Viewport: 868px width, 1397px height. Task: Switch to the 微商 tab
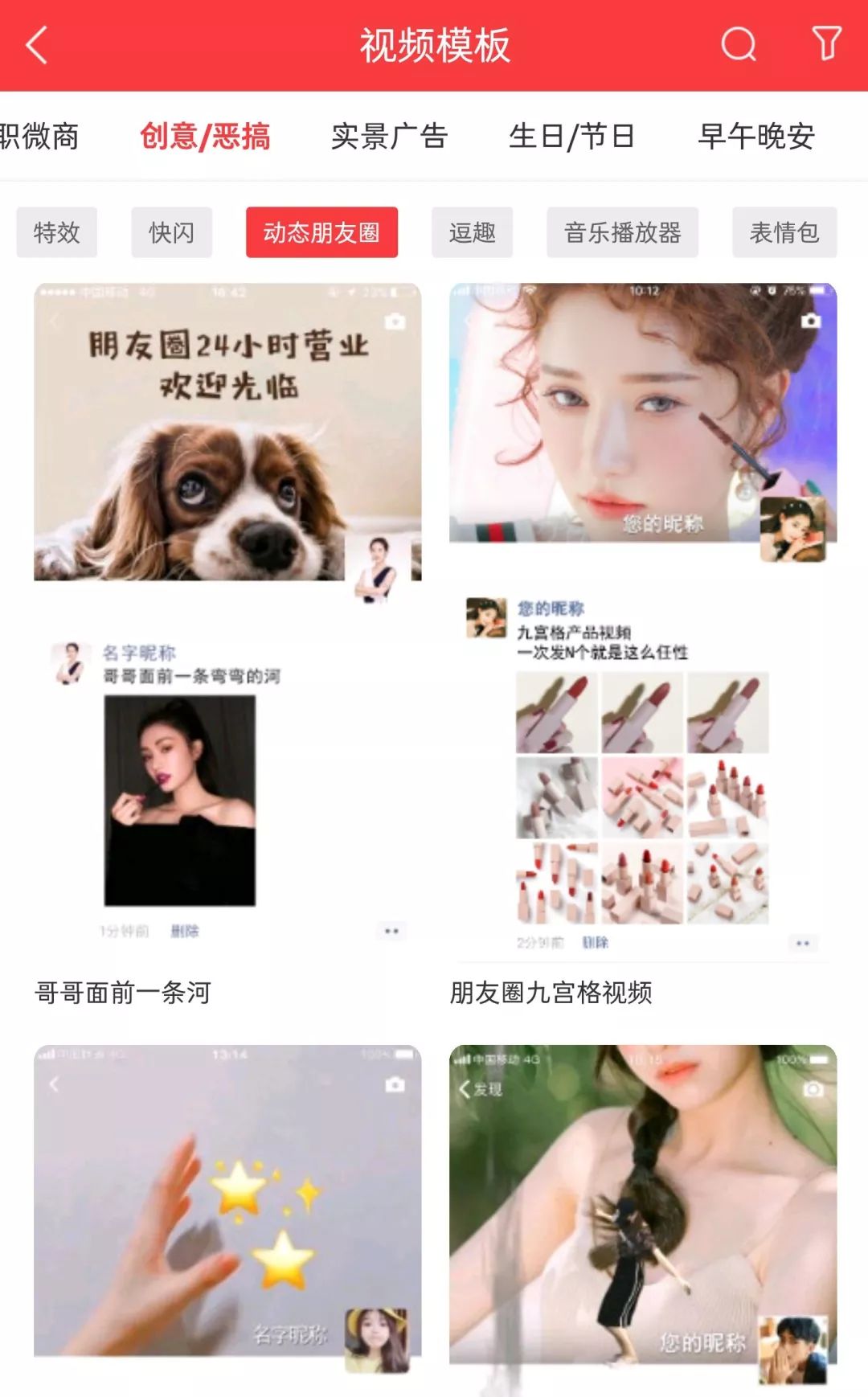pyautogui.click(x=39, y=136)
